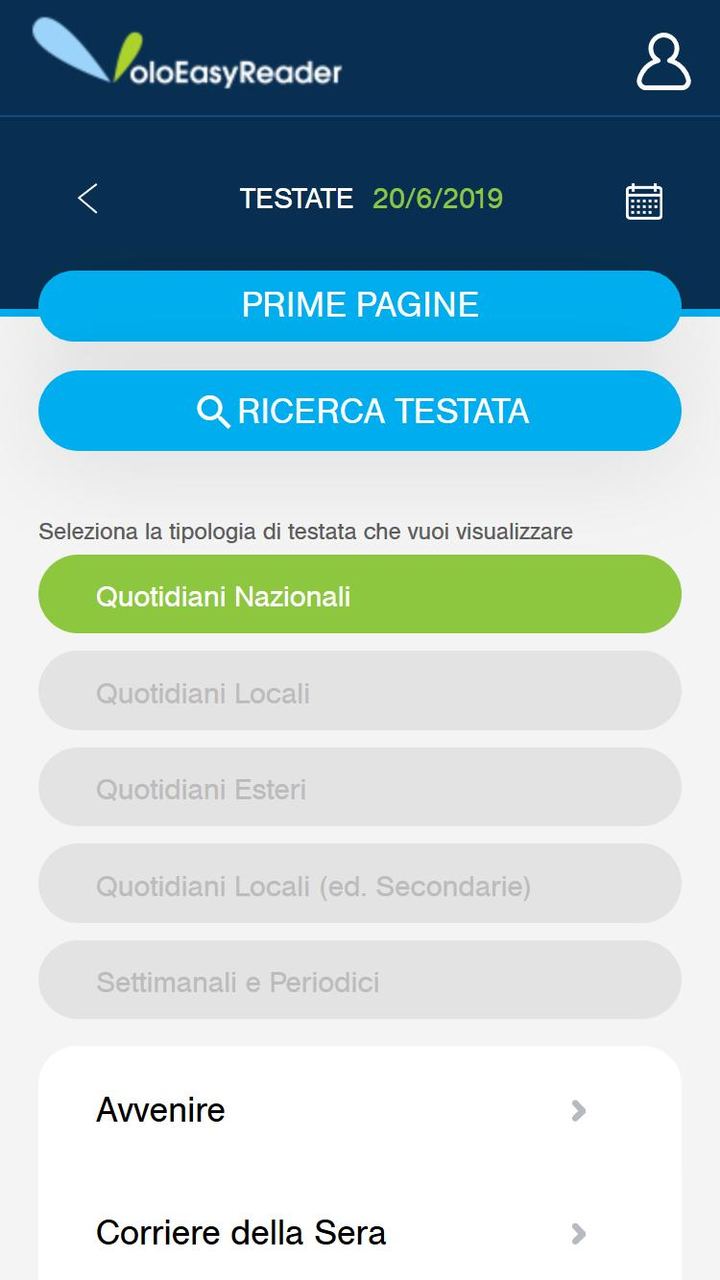720x1280 pixels.
Task: Open the calendar icon to change date
Action: coord(644,199)
